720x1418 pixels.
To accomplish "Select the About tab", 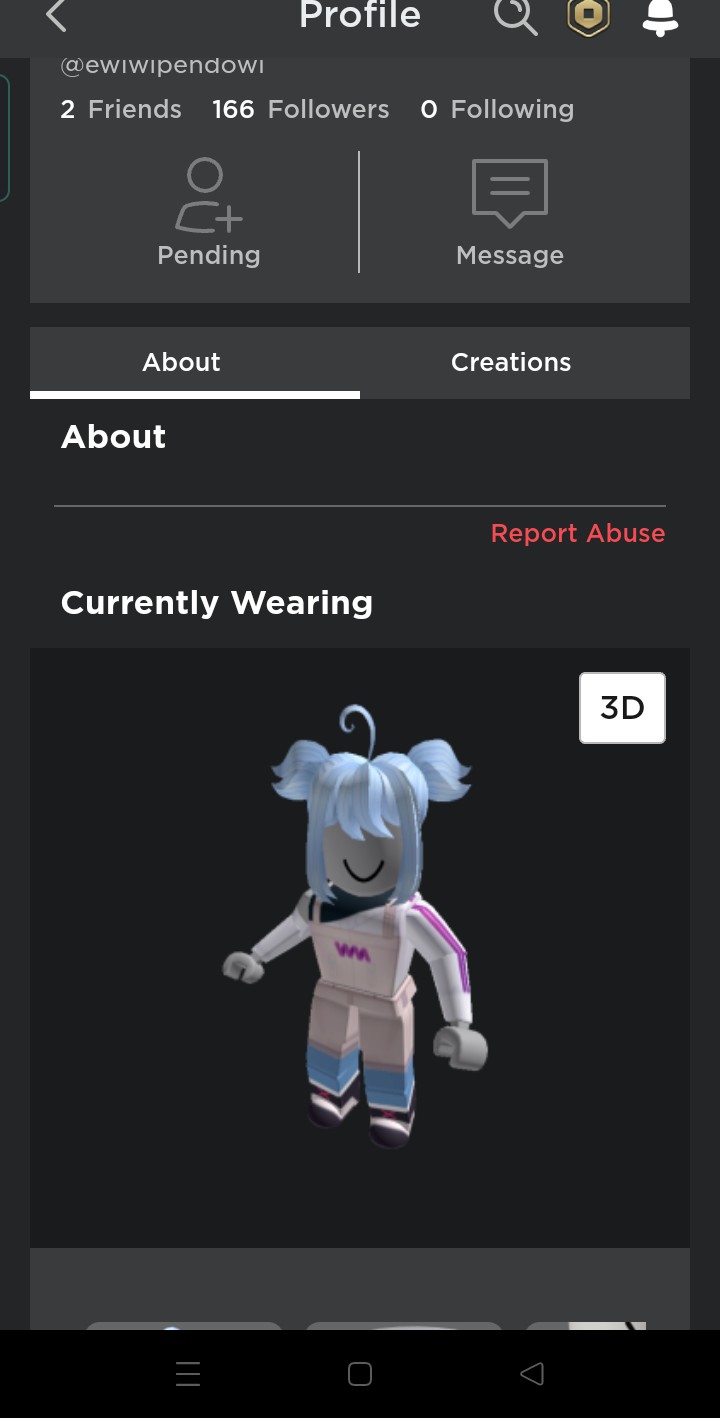I will pyautogui.click(x=181, y=362).
